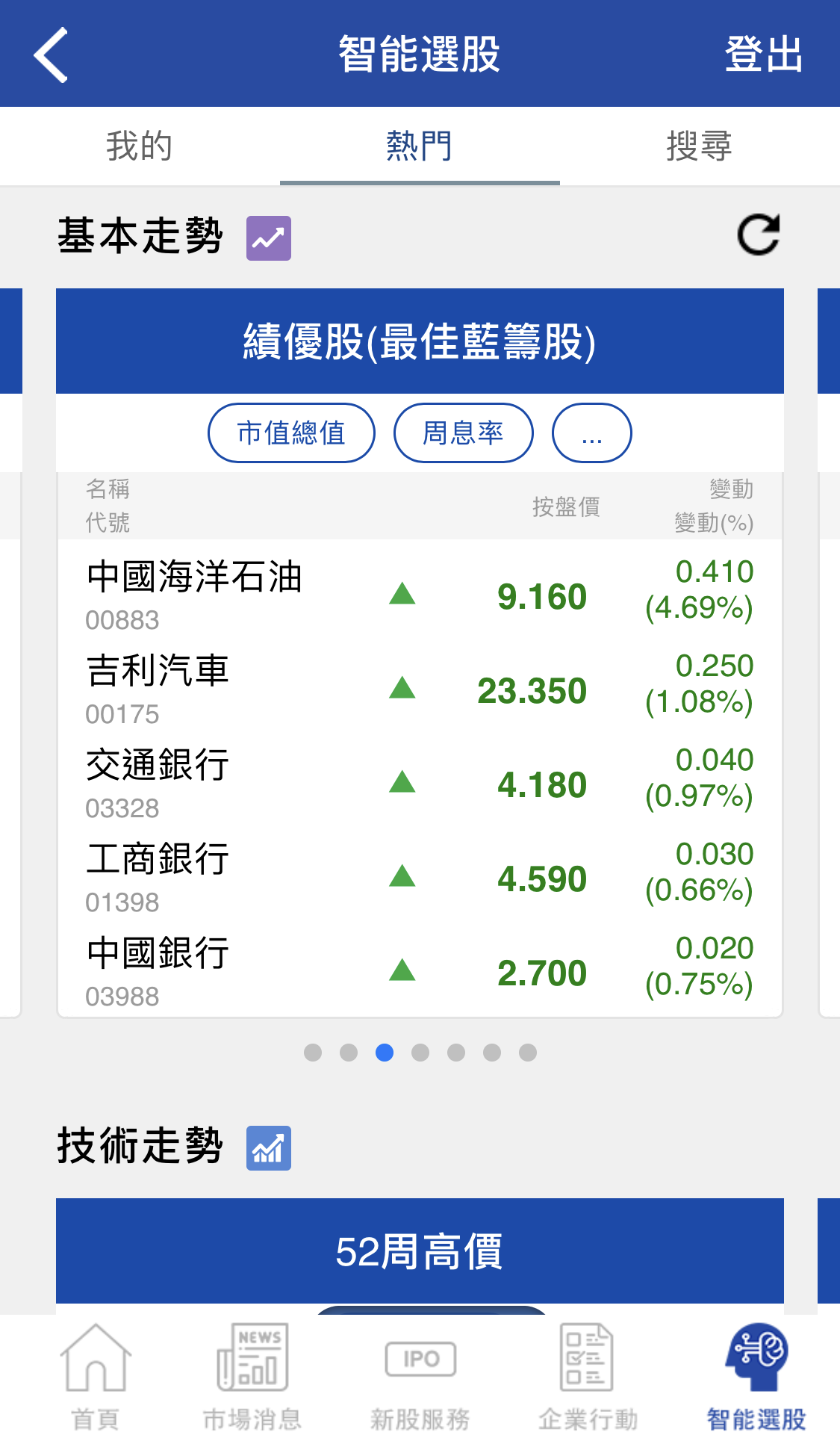Open more filter options chip
Screen dimensions: 840x1447
(591, 433)
